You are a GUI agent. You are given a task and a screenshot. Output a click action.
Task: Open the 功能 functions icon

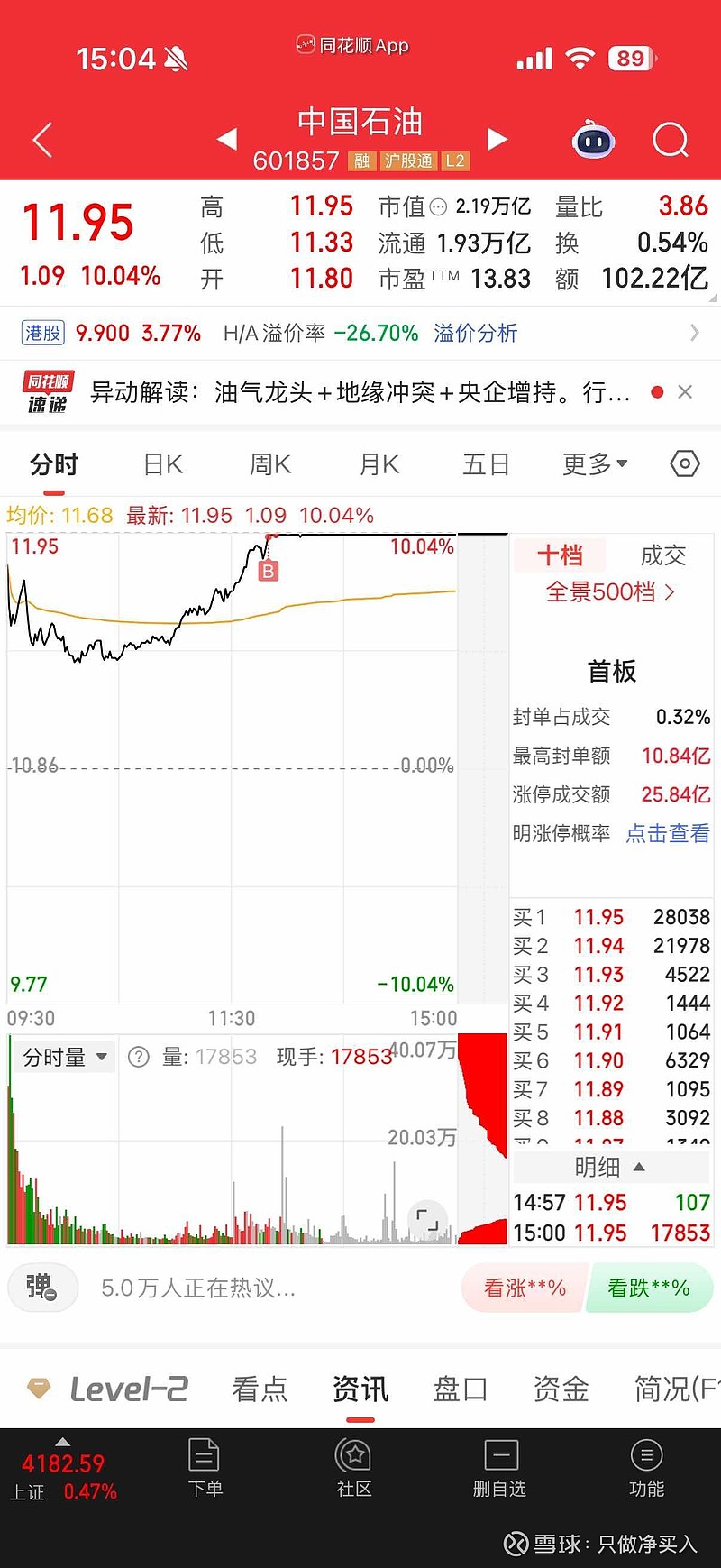point(647,1468)
